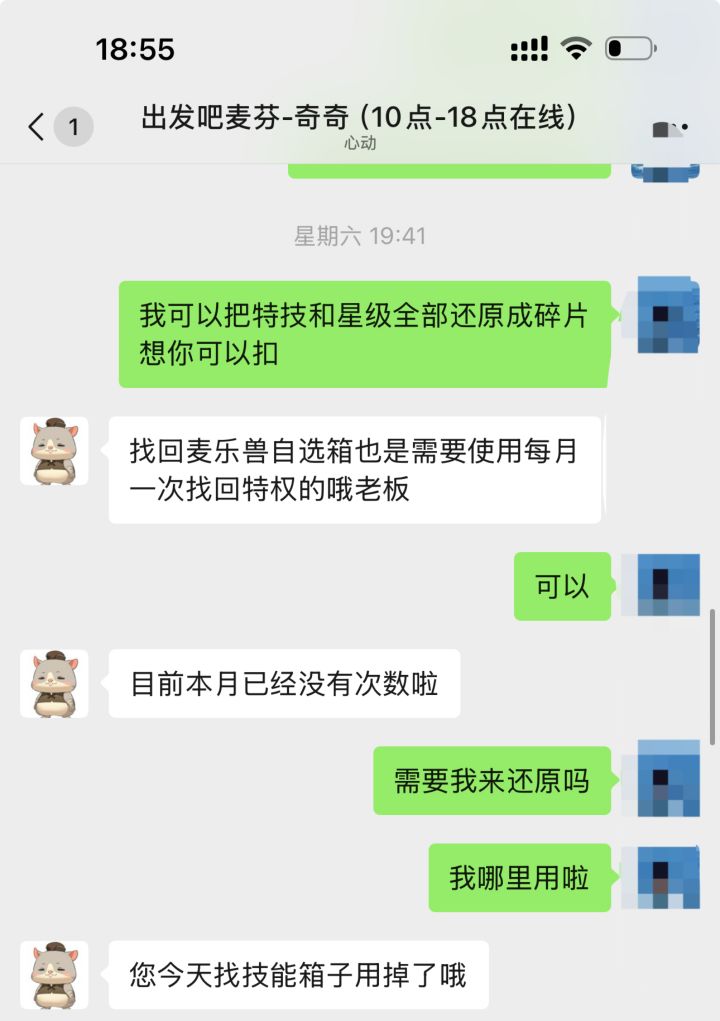Tap the cat avatar beside 目前本月已经没有次数啦

[x=56, y=684]
